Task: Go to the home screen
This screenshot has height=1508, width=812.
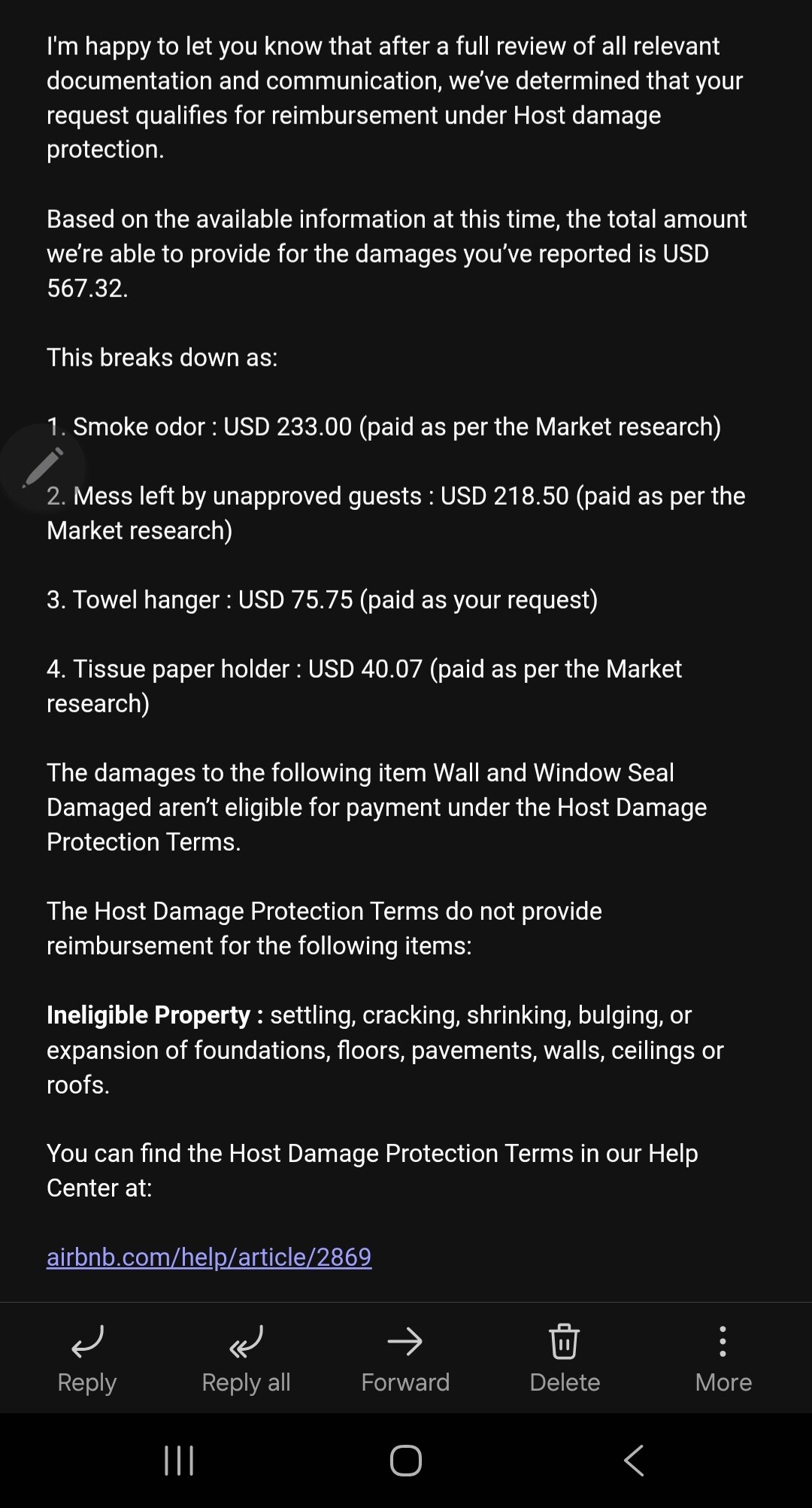Action: [406, 1461]
